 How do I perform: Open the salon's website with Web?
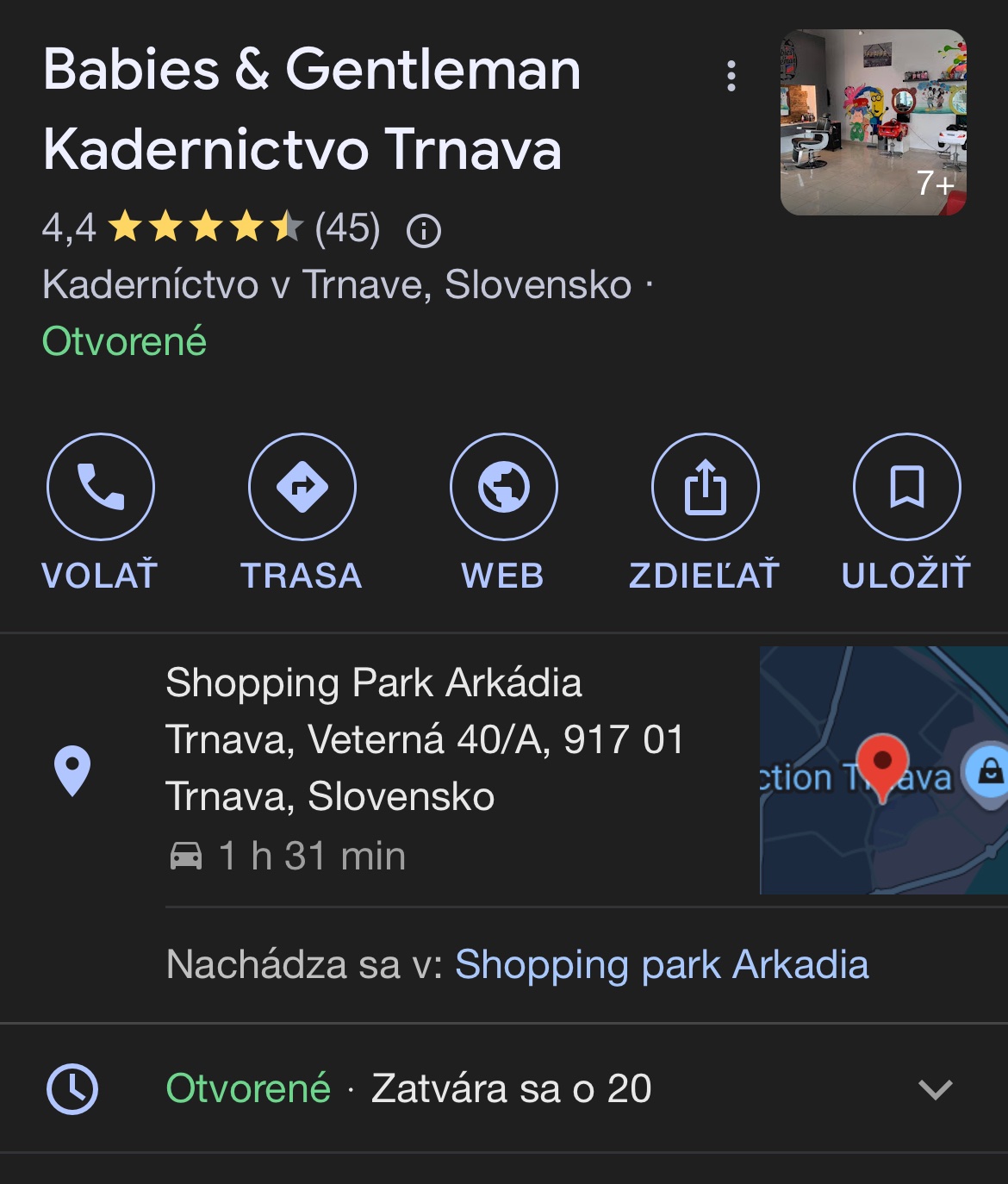pyautogui.click(x=503, y=488)
